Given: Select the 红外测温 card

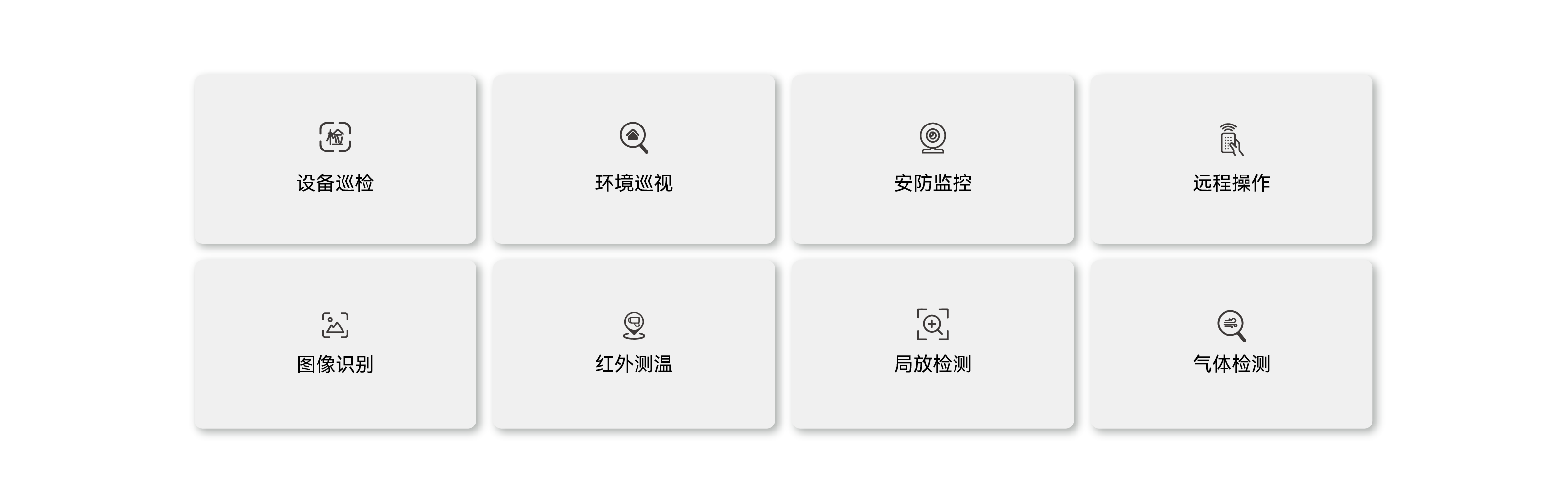Looking at the screenshot, I should (634, 344).
